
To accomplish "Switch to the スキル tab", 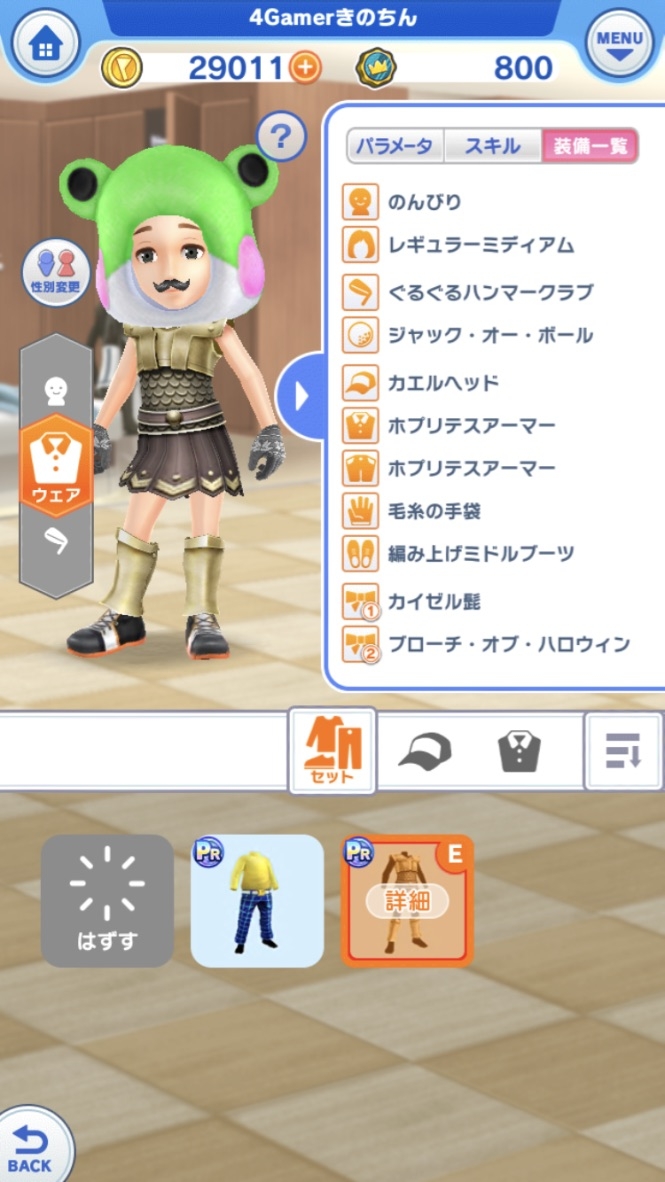I will coord(492,146).
